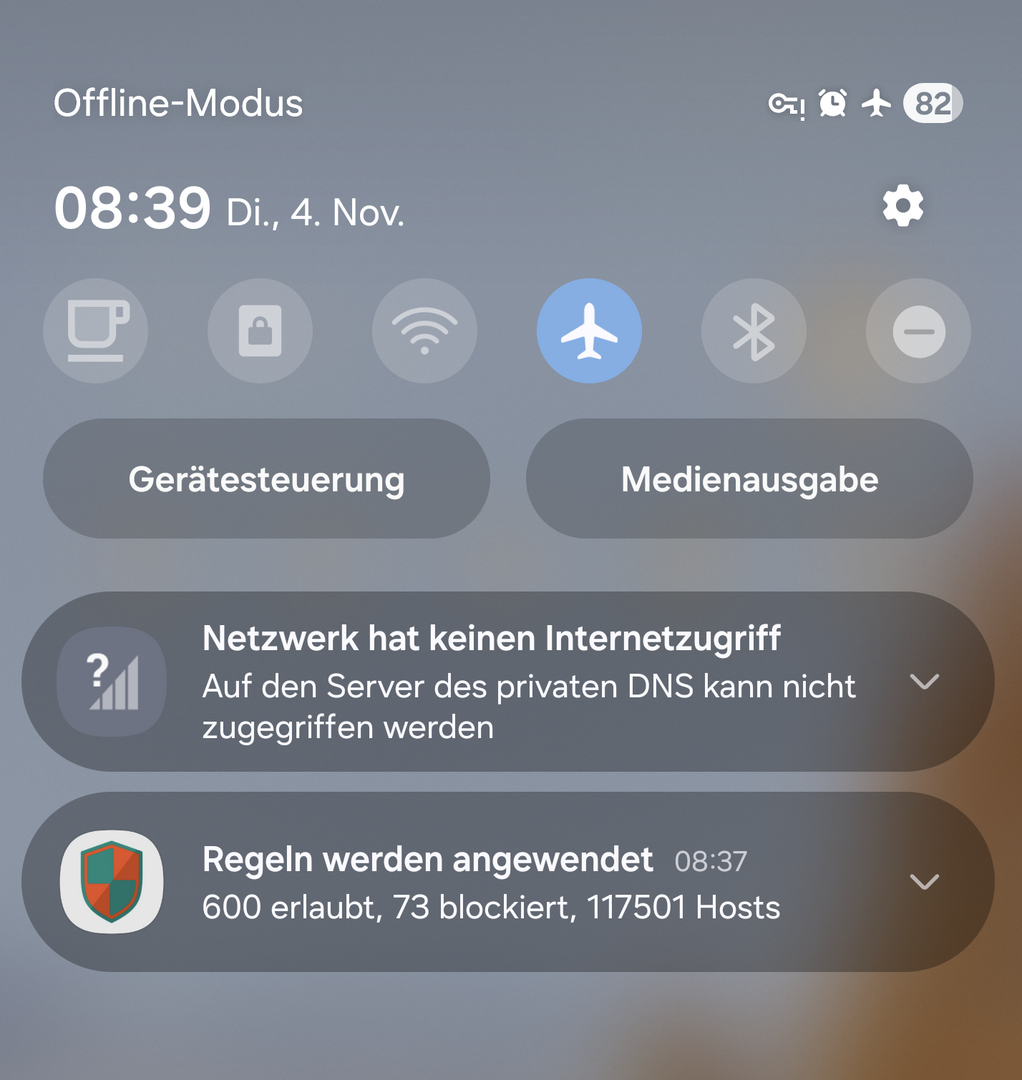Open Gerätesteuerung
The width and height of the screenshot is (1022, 1080).
click(266, 479)
